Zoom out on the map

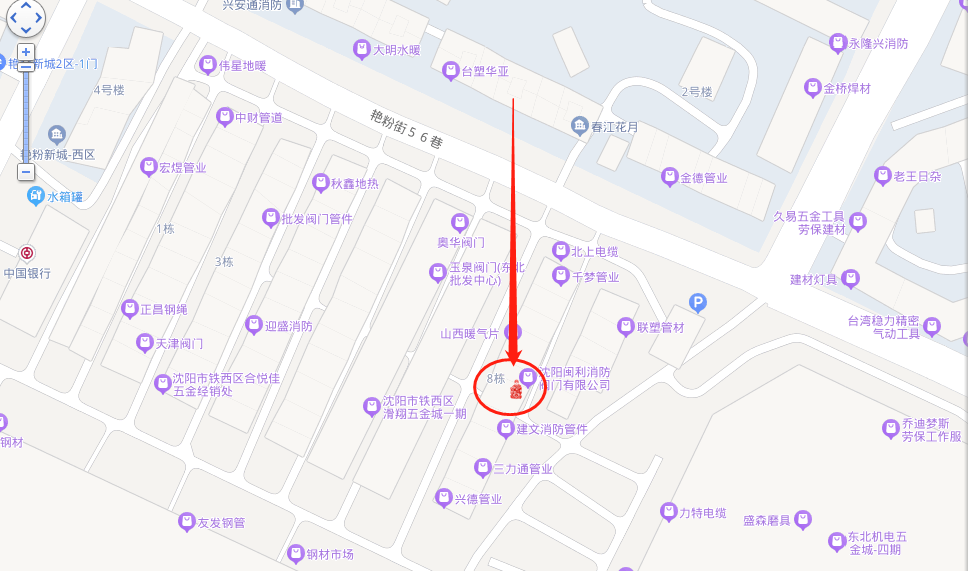(x=26, y=172)
